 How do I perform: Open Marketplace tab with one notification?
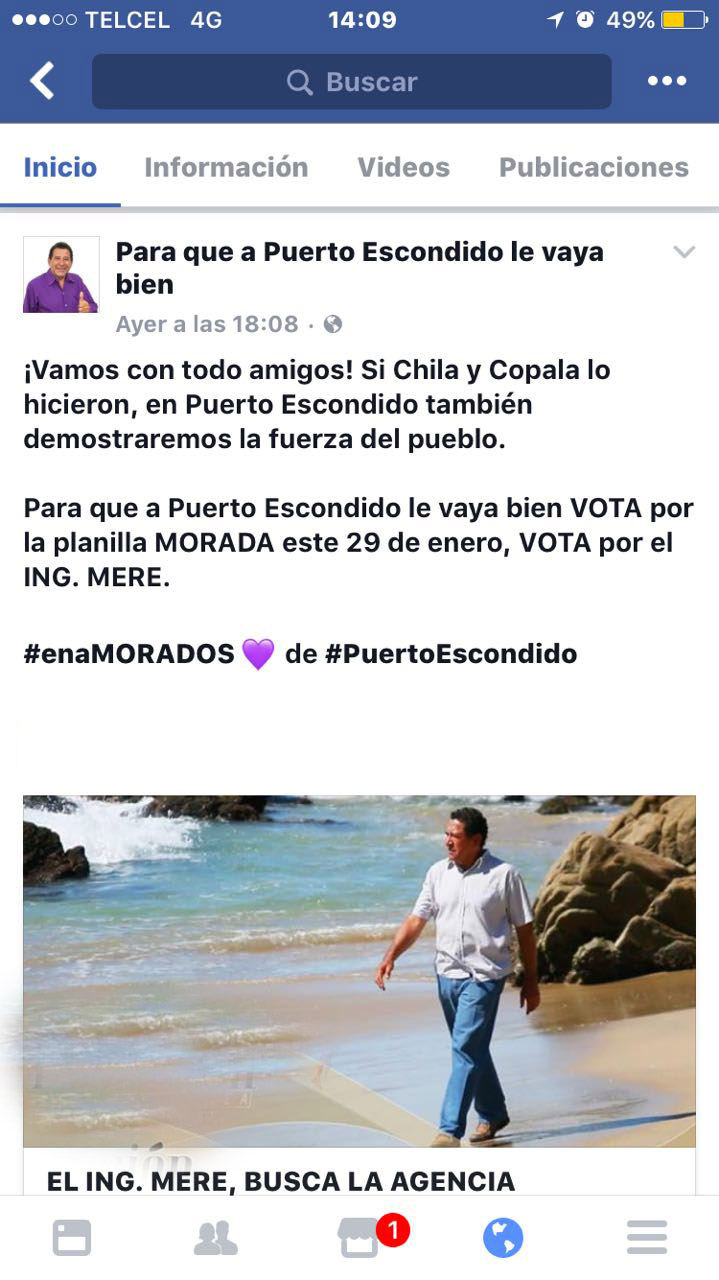click(x=362, y=1238)
